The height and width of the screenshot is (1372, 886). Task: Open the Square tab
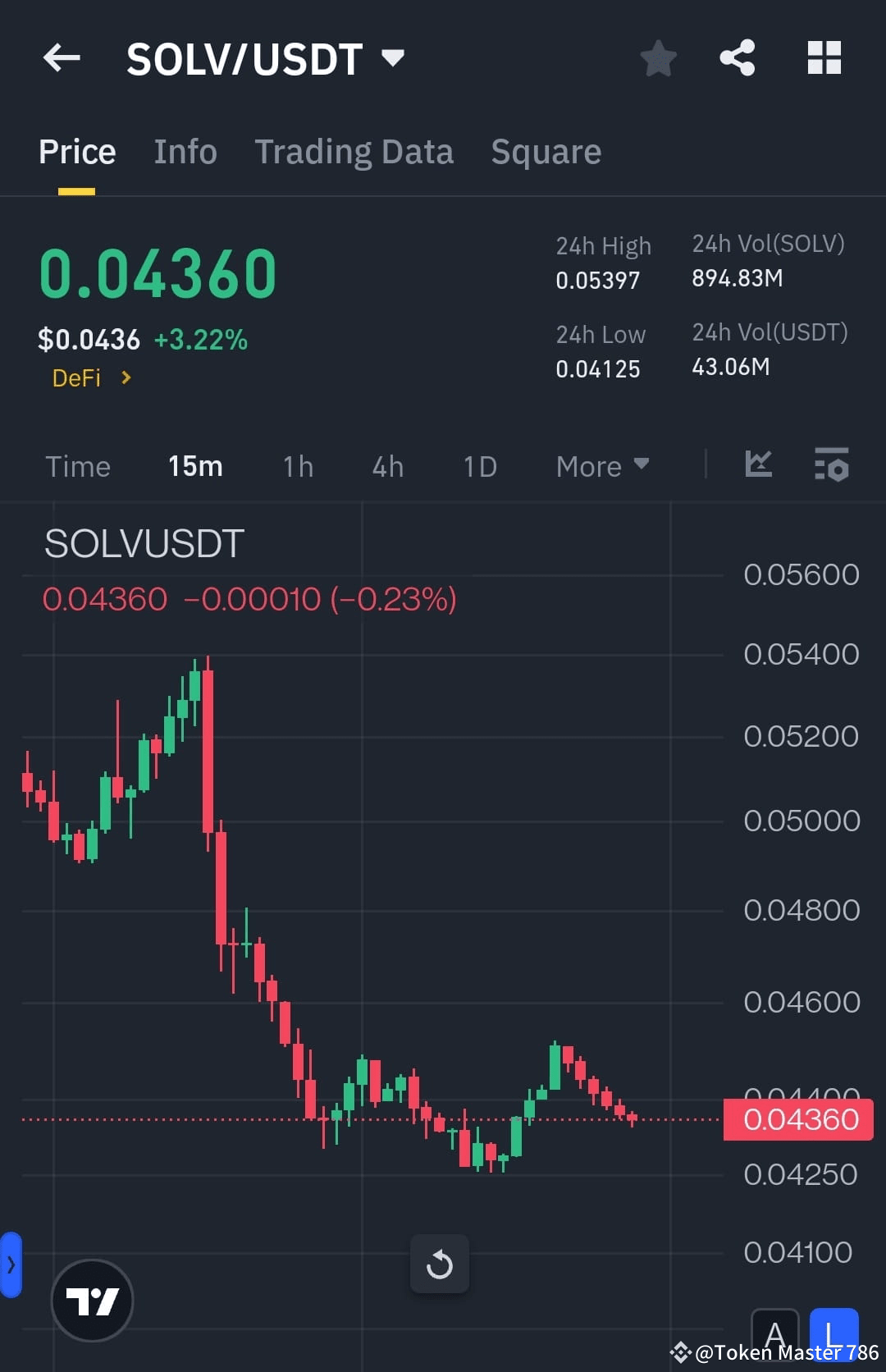(x=546, y=151)
